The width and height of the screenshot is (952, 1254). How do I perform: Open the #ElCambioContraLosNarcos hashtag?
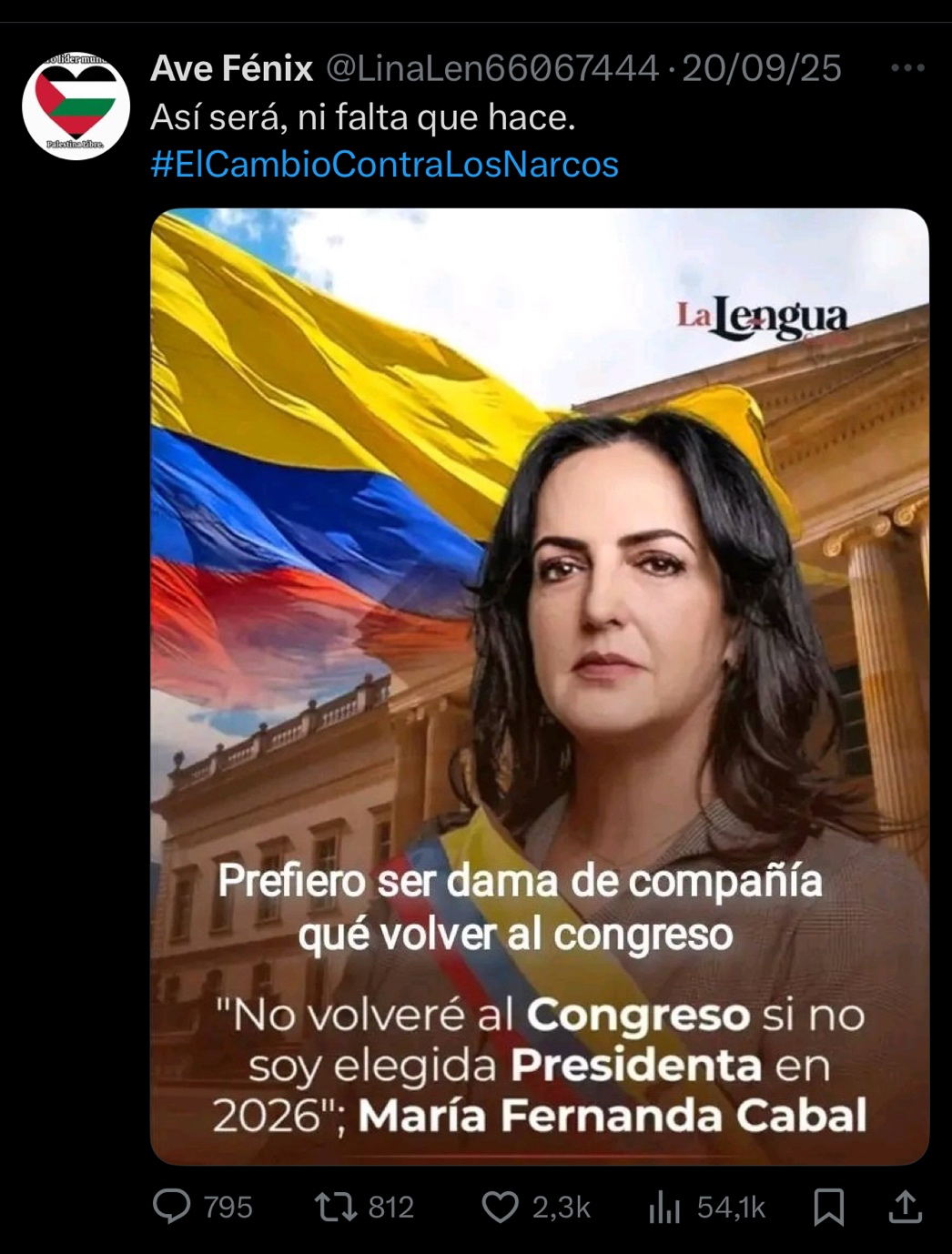(384, 165)
